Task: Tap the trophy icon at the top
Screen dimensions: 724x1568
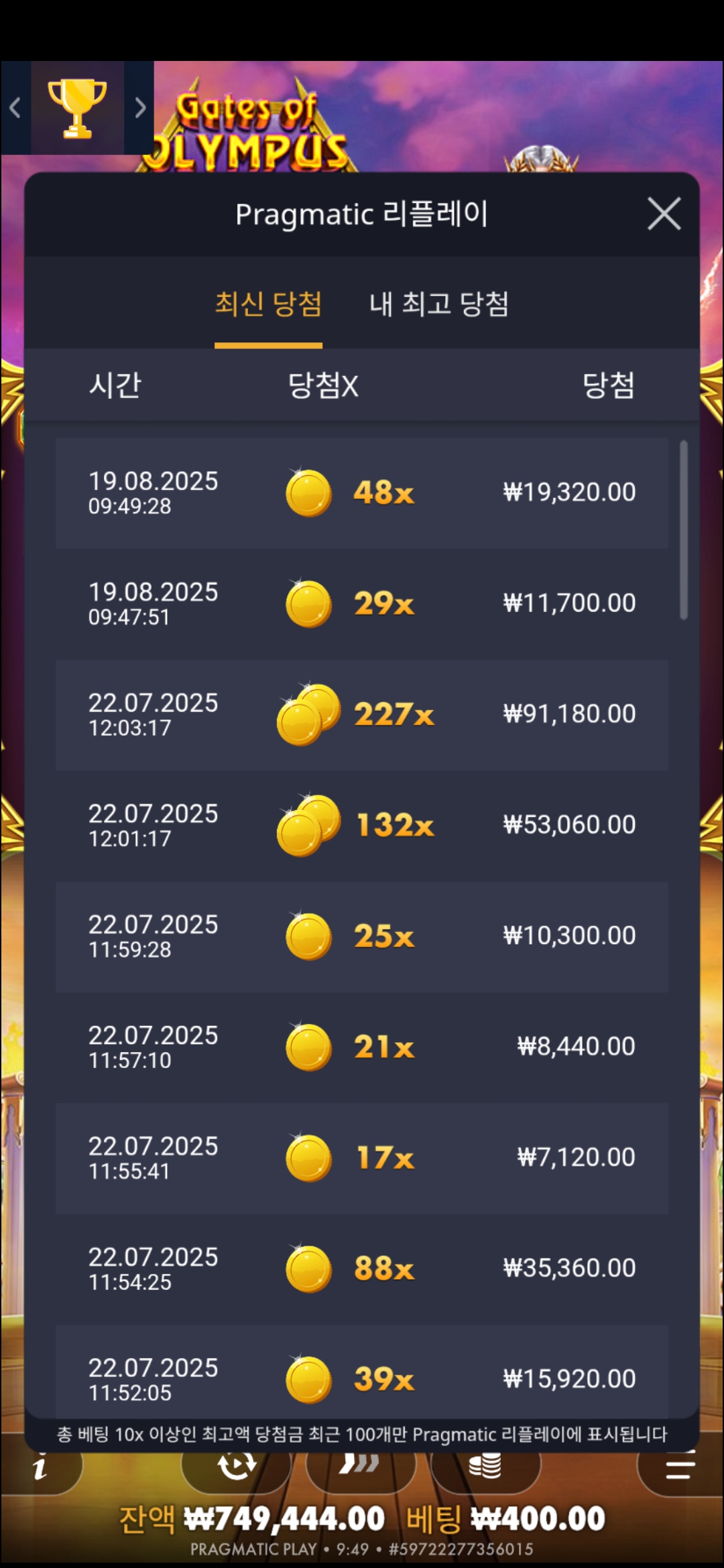Action: (x=77, y=108)
